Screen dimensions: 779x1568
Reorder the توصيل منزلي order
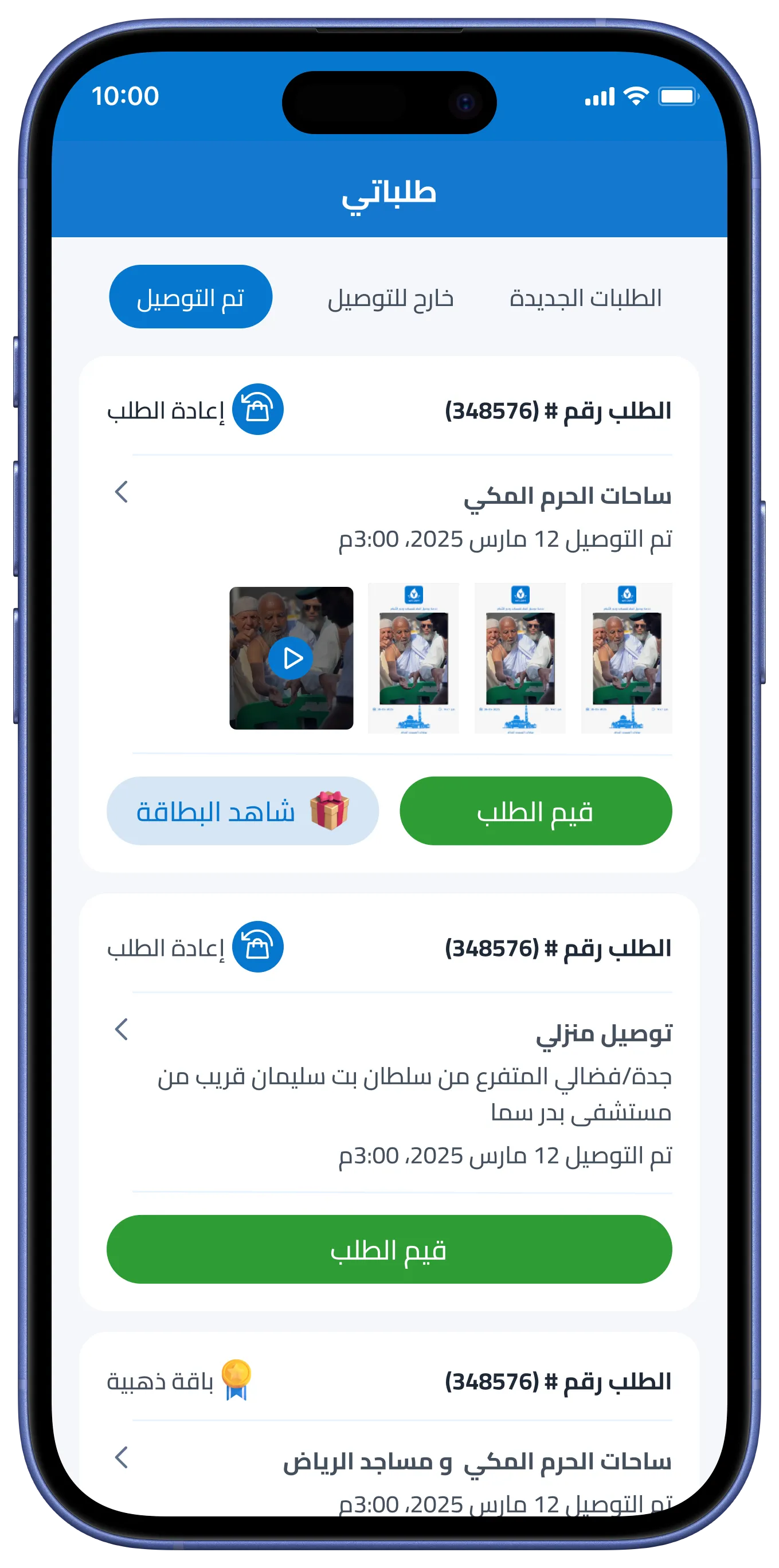257,947
